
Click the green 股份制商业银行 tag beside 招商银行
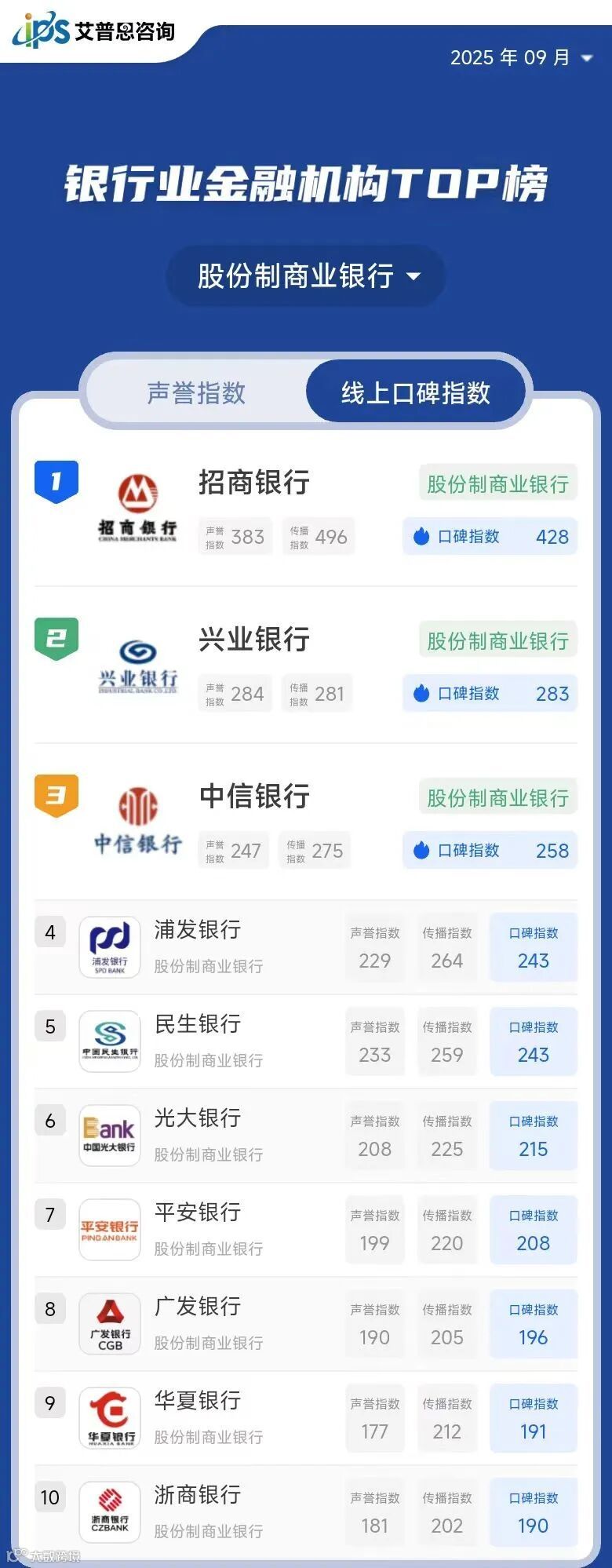tap(497, 484)
